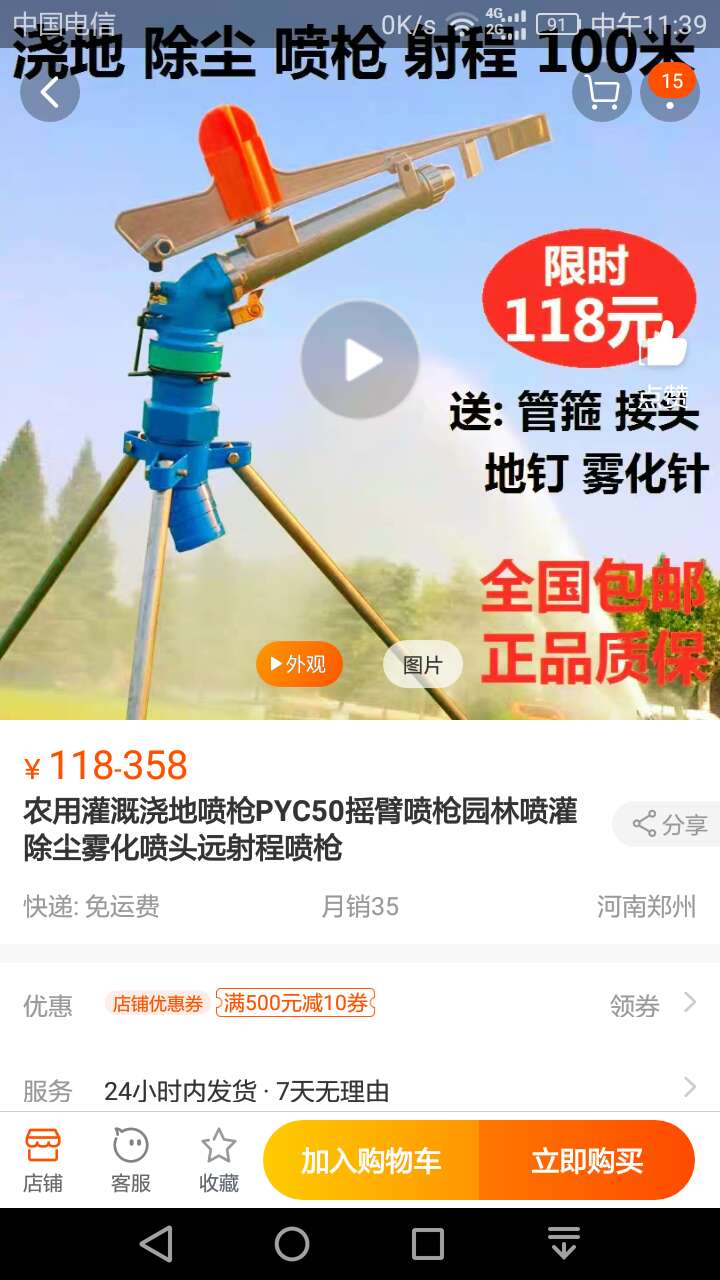Image resolution: width=720 pixels, height=1280 pixels.
Task: Tap system home button
Action: 292,1244
